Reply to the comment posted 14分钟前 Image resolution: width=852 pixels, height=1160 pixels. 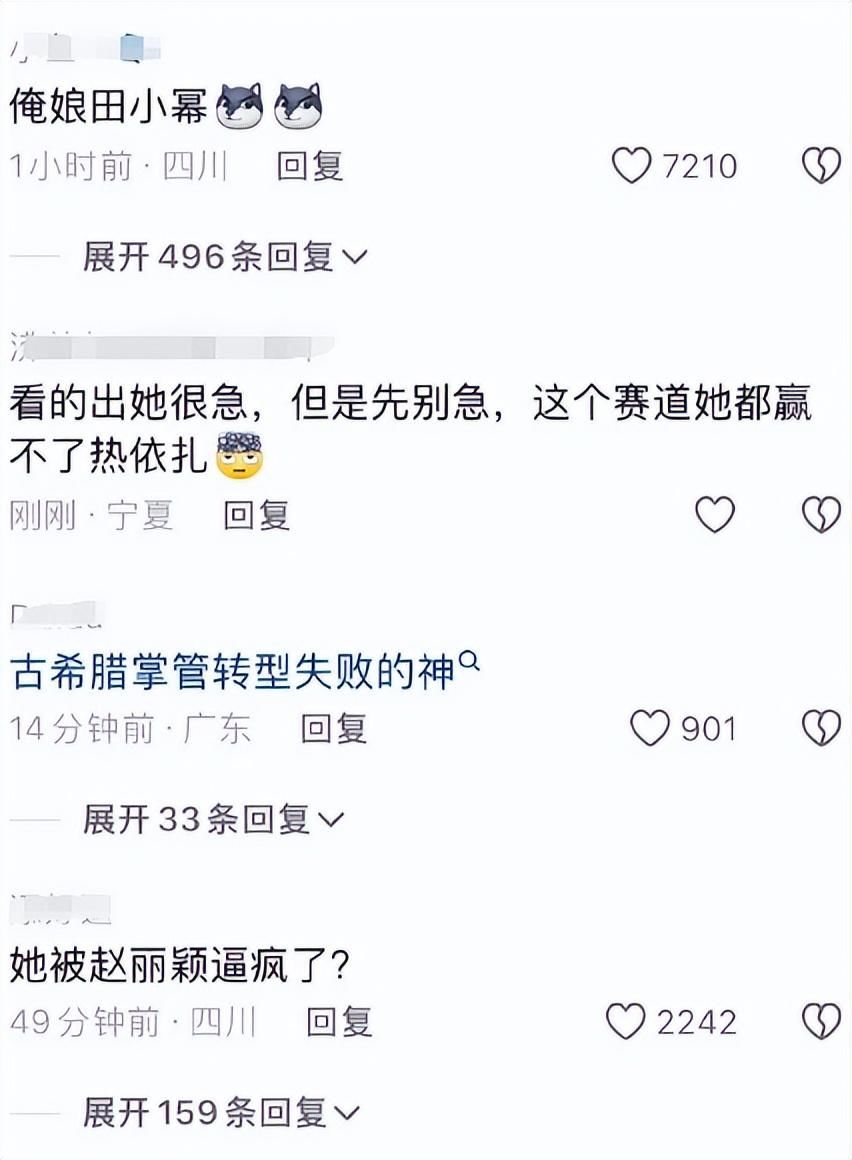[334, 729]
